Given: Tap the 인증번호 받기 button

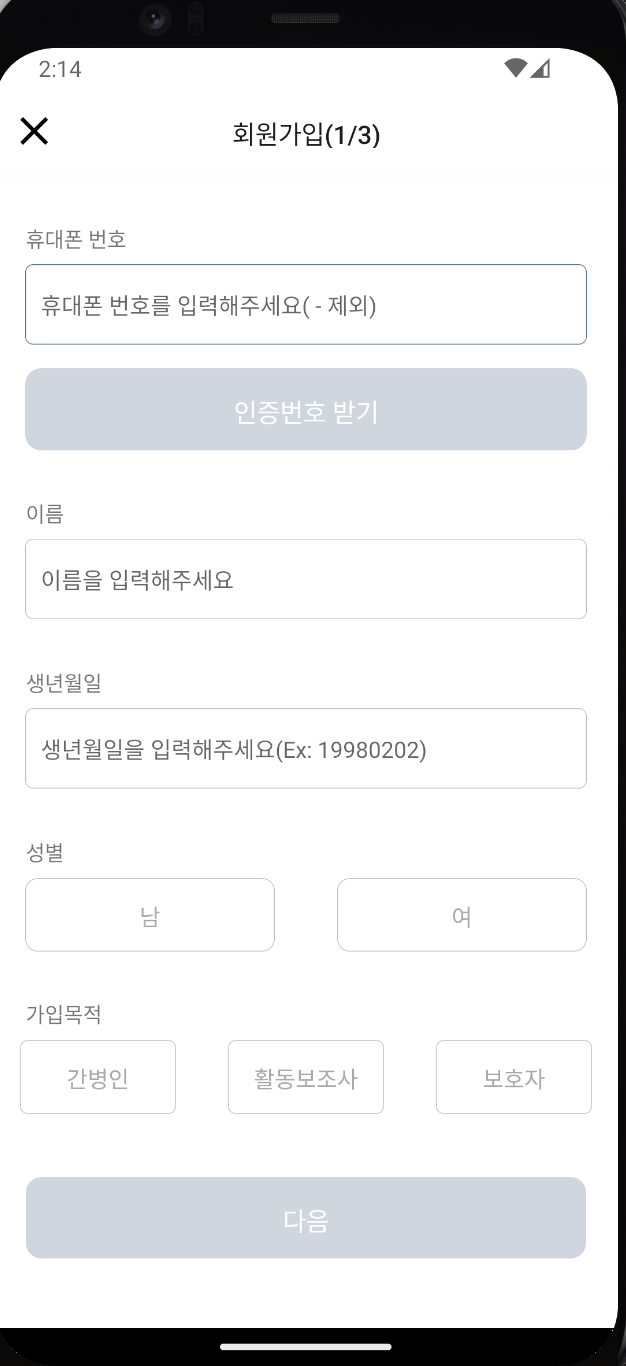Looking at the screenshot, I should [x=306, y=410].
